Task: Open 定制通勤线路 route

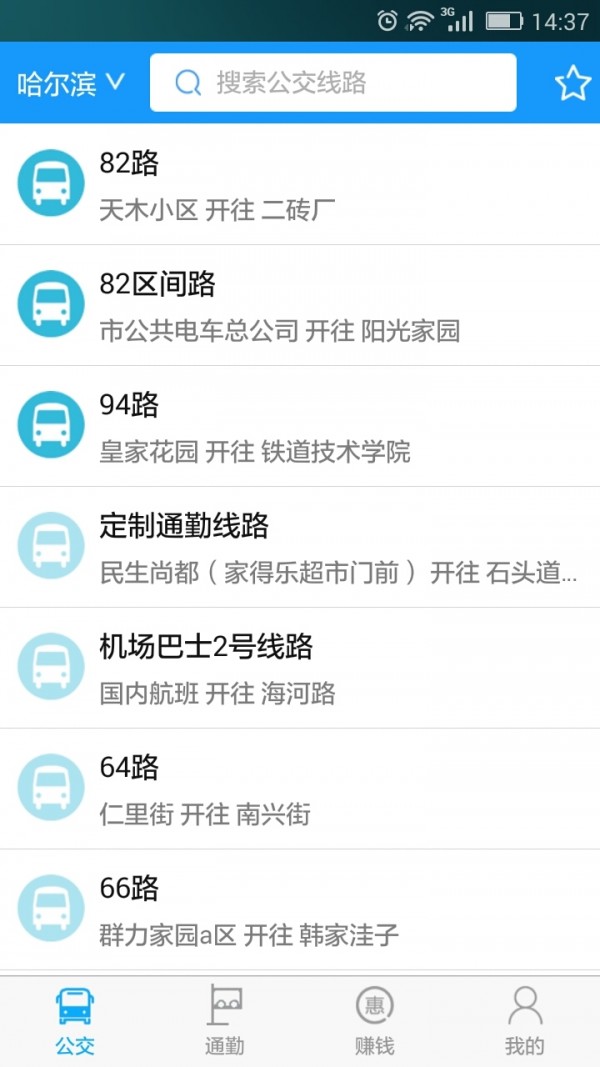Action: 300,547
